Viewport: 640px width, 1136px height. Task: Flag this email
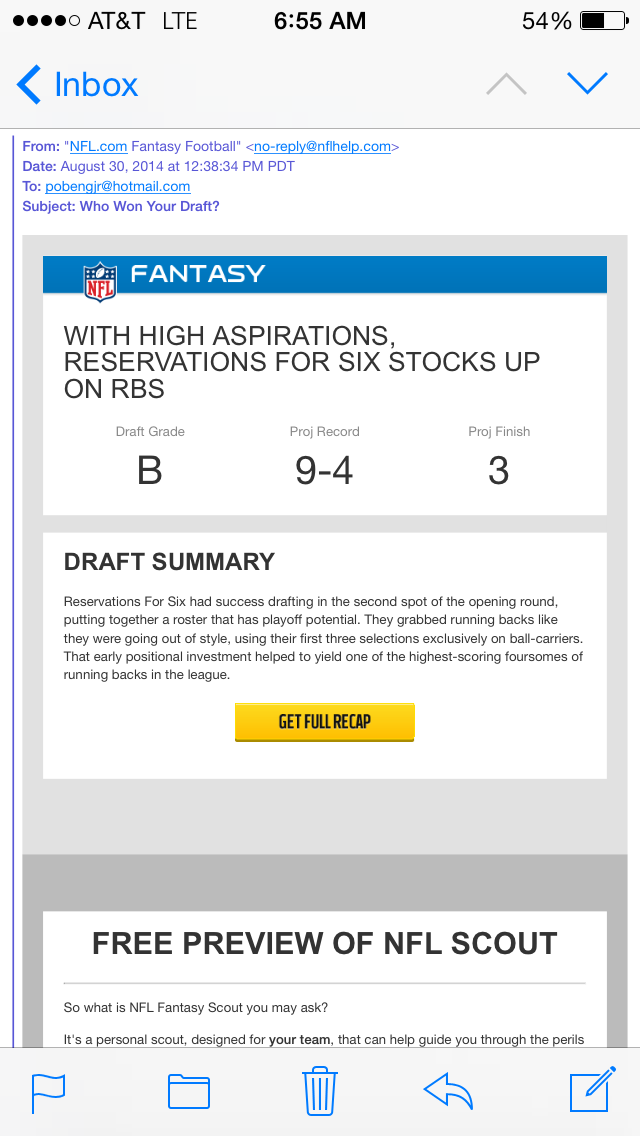[x=48, y=1092]
